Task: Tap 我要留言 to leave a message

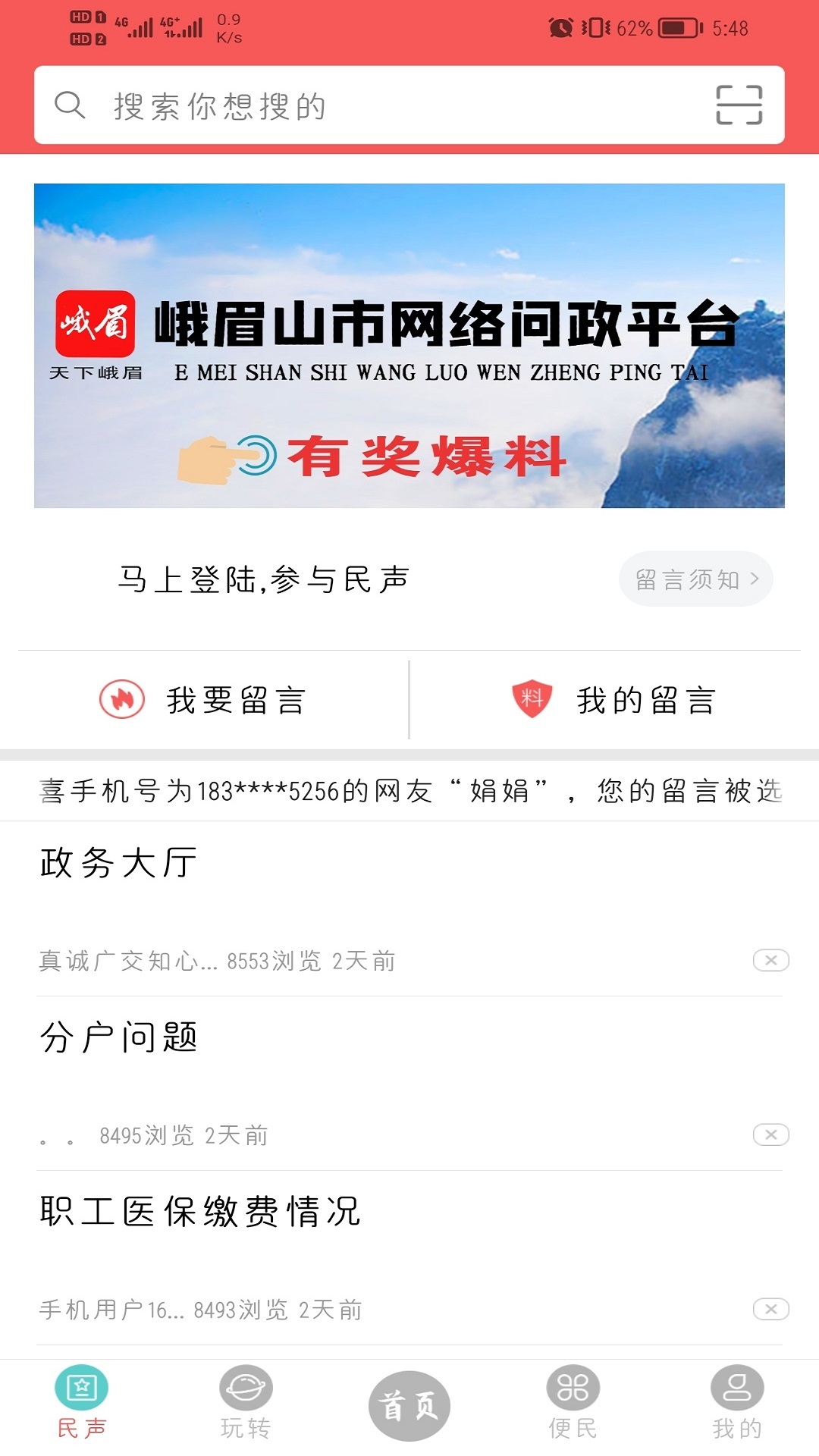Action: [x=203, y=700]
